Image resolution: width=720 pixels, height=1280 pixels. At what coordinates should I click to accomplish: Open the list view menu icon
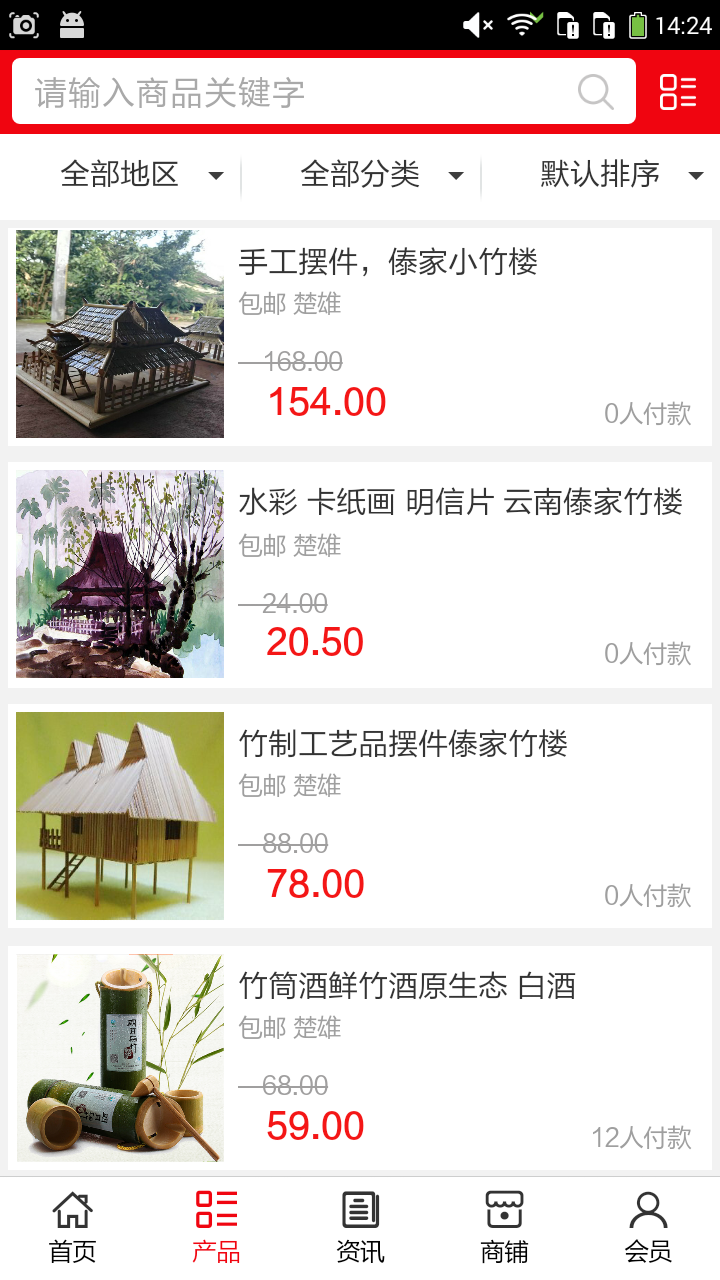tap(677, 92)
